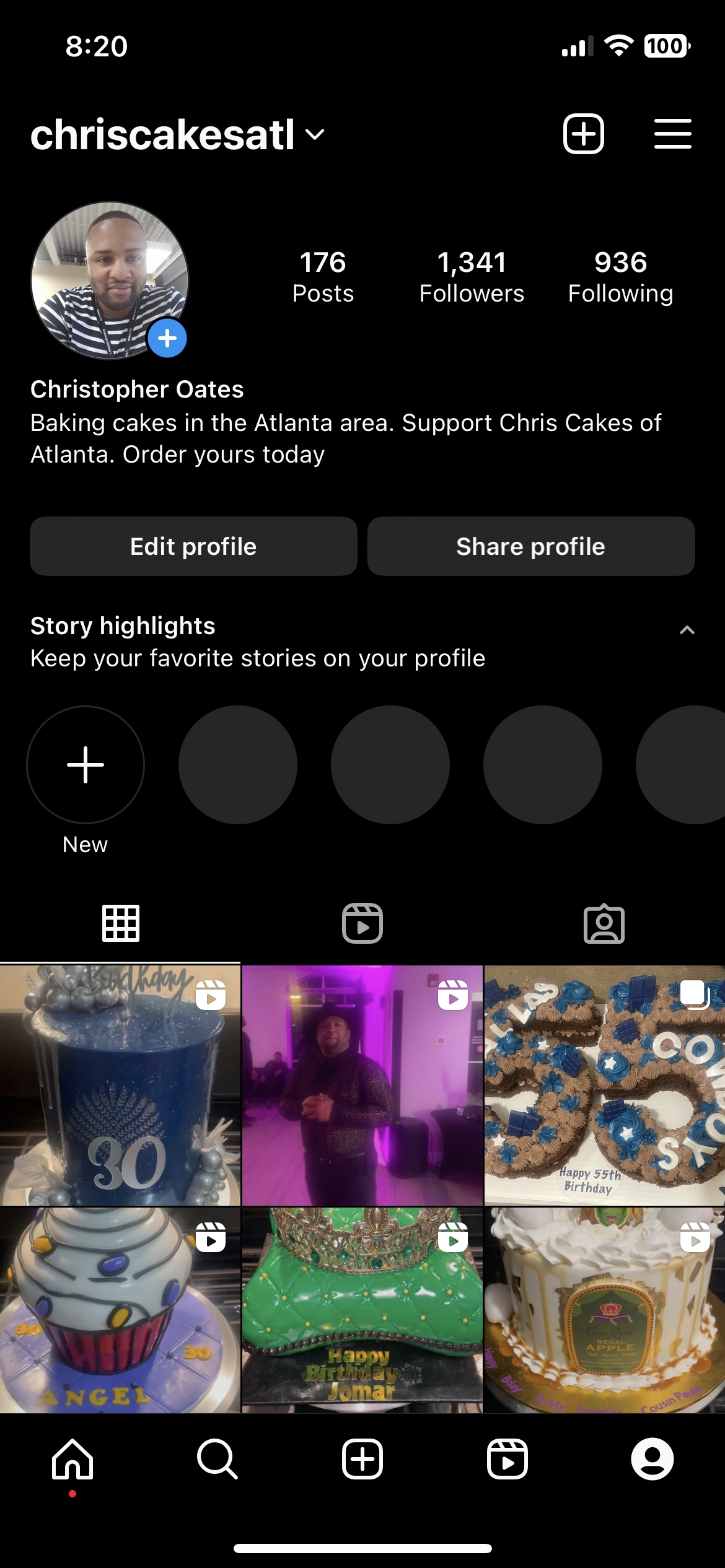This screenshot has height=1568, width=725.
Task: Go to the Home feed
Action: click(72, 1459)
